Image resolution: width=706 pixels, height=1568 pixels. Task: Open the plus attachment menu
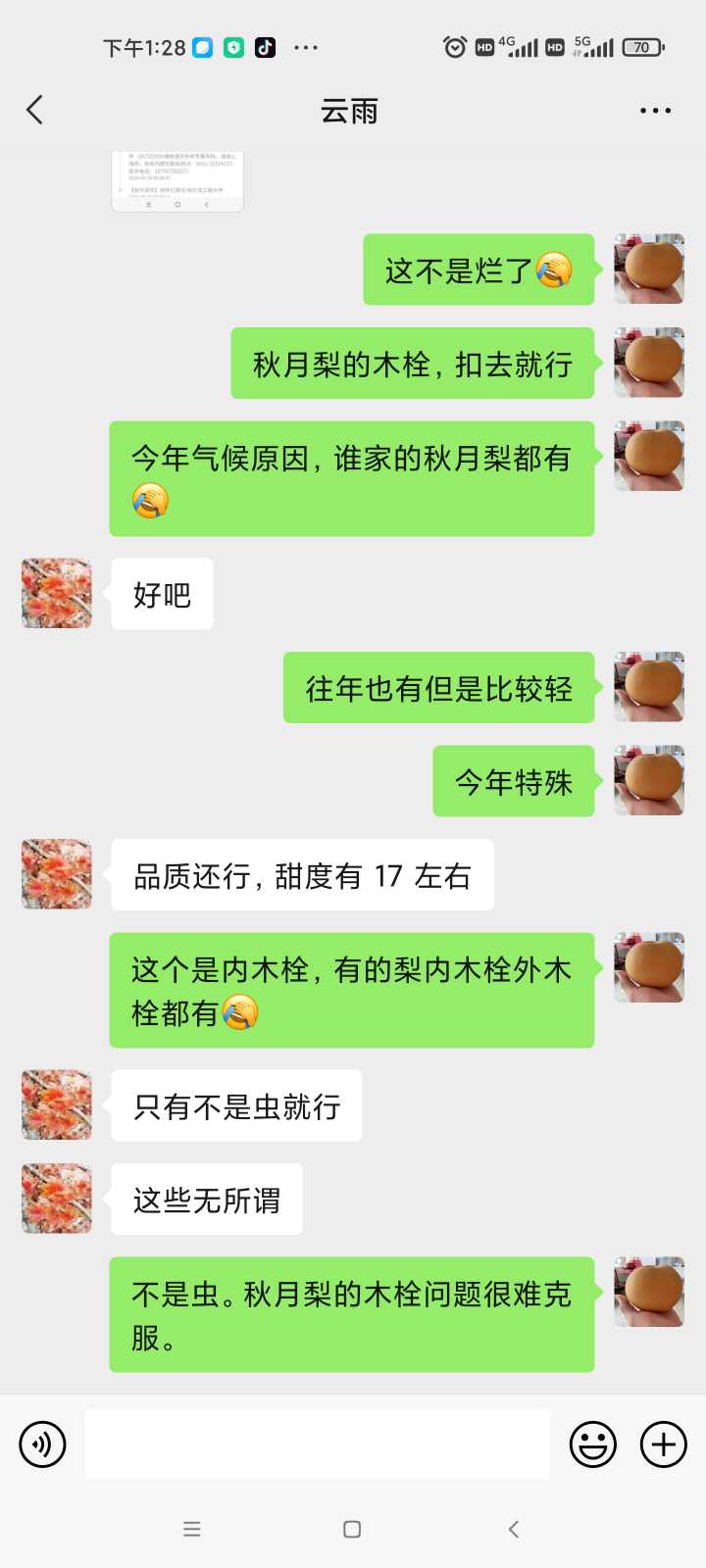click(x=664, y=1444)
